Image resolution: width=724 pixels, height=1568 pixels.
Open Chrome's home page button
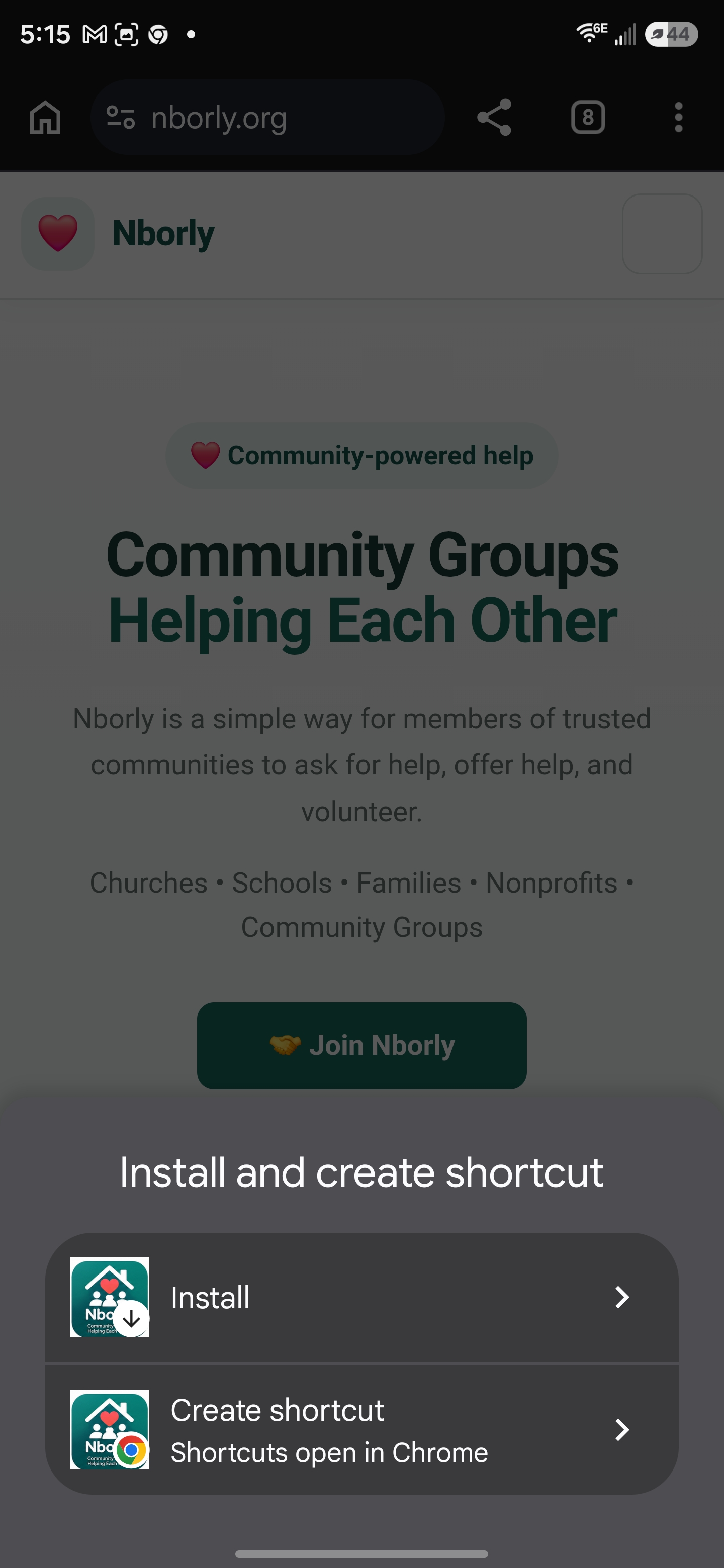tap(46, 117)
